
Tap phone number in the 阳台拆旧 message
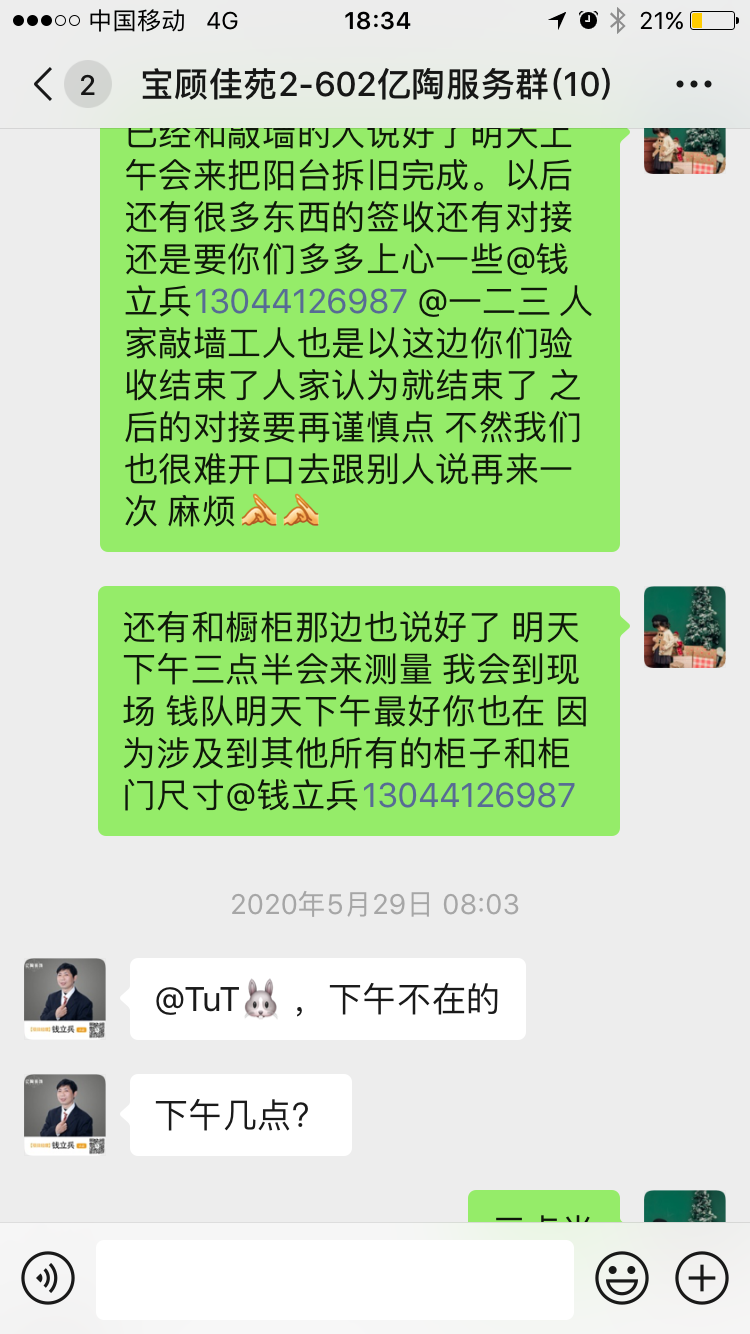pyautogui.click(x=300, y=301)
